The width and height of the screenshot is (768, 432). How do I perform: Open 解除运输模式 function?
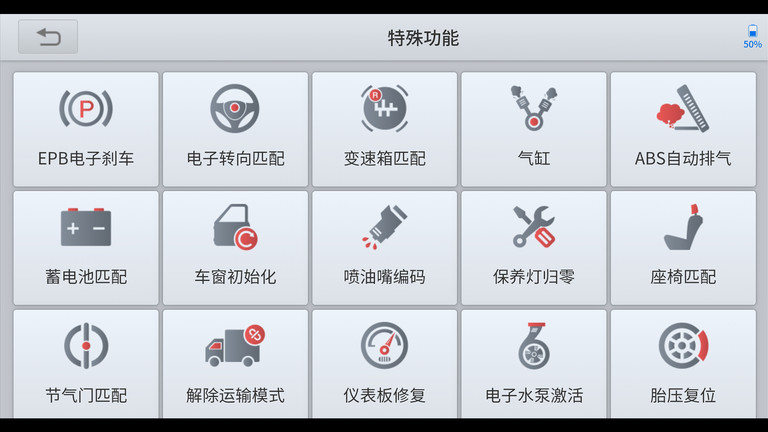(235, 364)
